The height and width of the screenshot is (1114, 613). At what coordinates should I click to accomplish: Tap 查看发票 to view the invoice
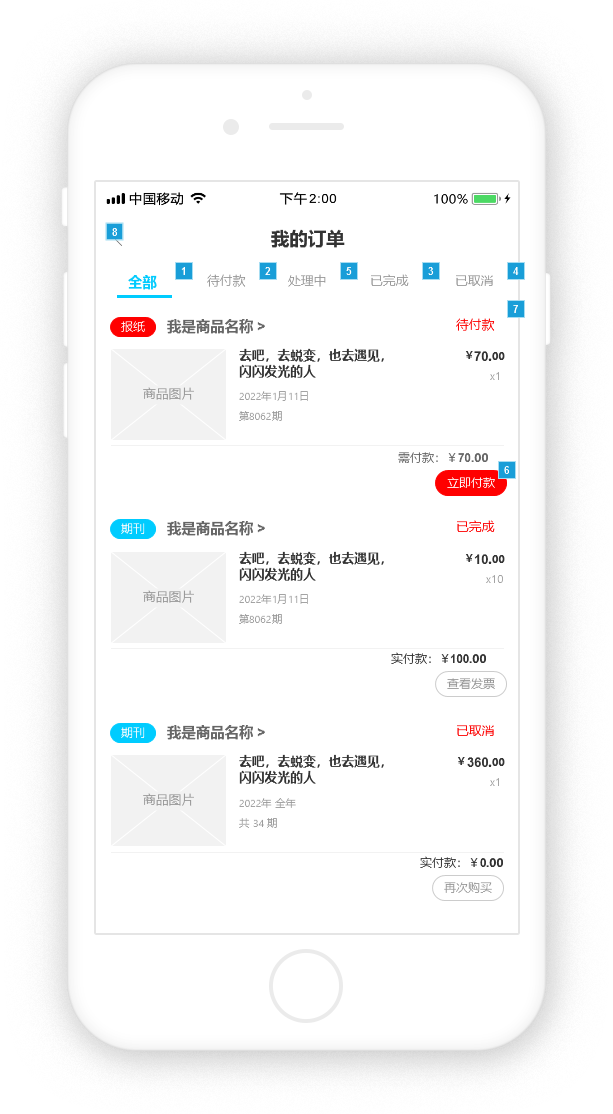pos(470,684)
